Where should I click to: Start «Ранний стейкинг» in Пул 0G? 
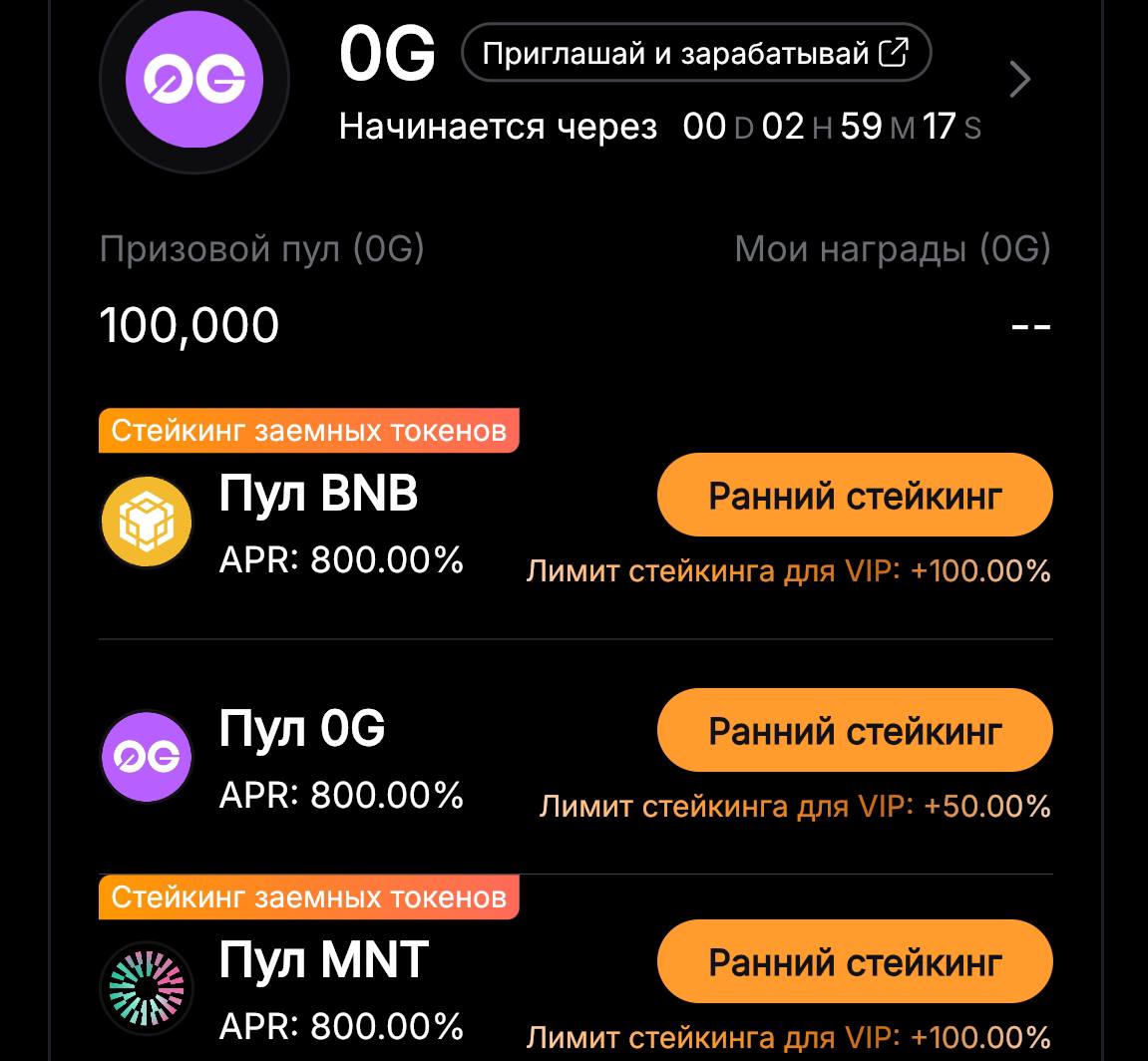click(855, 731)
